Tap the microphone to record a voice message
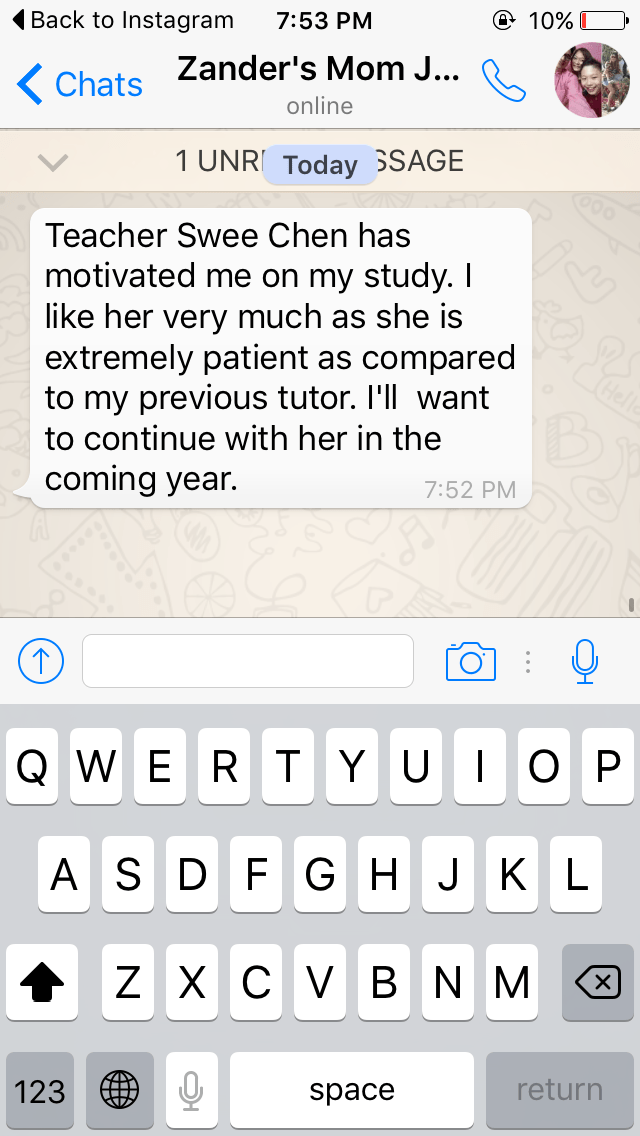 click(x=584, y=661)
